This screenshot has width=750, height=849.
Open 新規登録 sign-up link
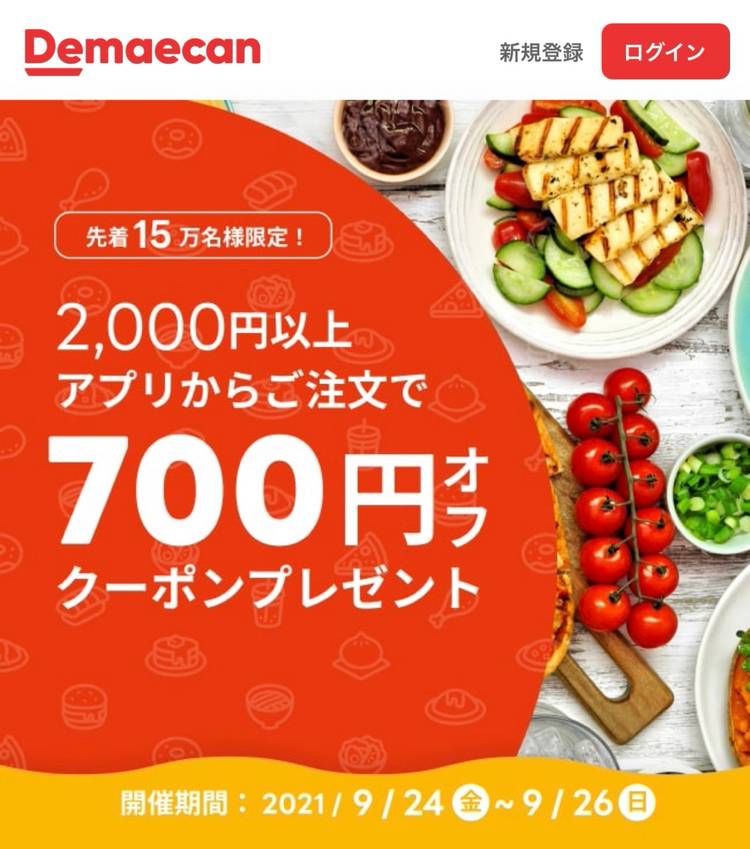point(541,53)
